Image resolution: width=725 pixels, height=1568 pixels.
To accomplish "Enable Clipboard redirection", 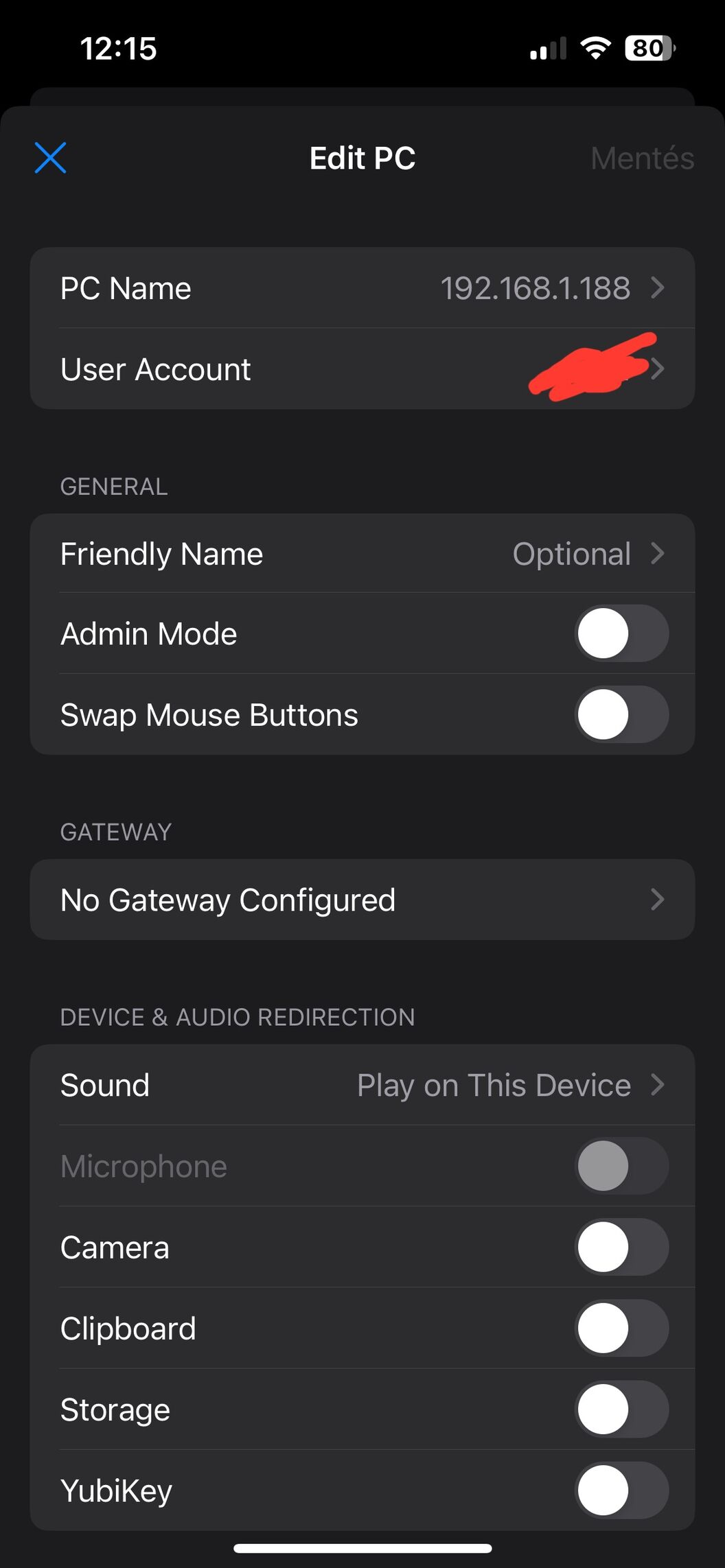I will [621, 1329].
